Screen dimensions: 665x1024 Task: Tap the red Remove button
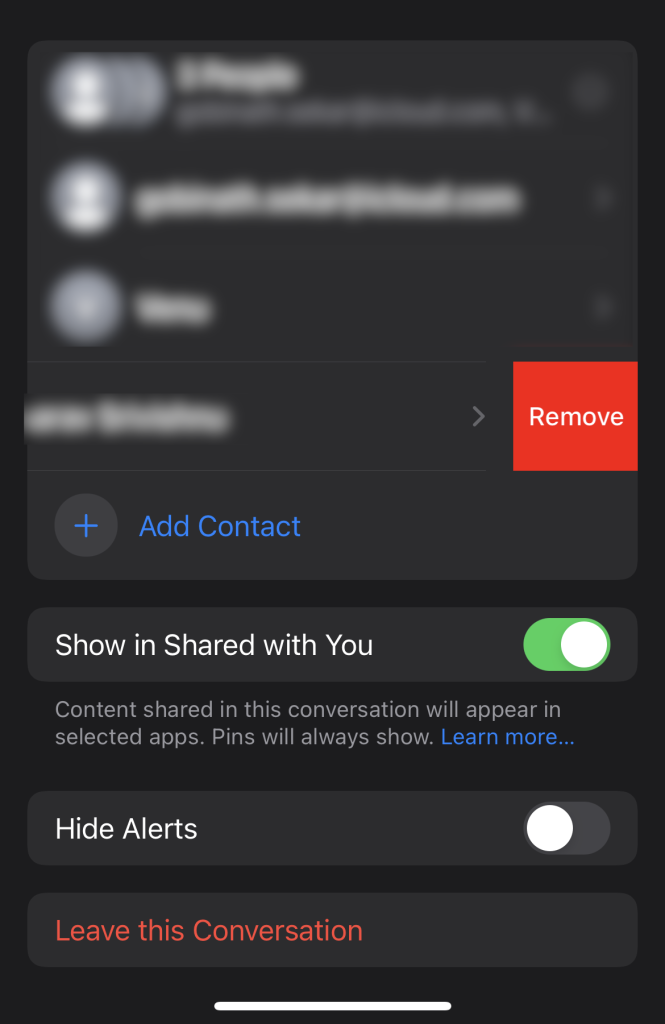tap(575, 416)
